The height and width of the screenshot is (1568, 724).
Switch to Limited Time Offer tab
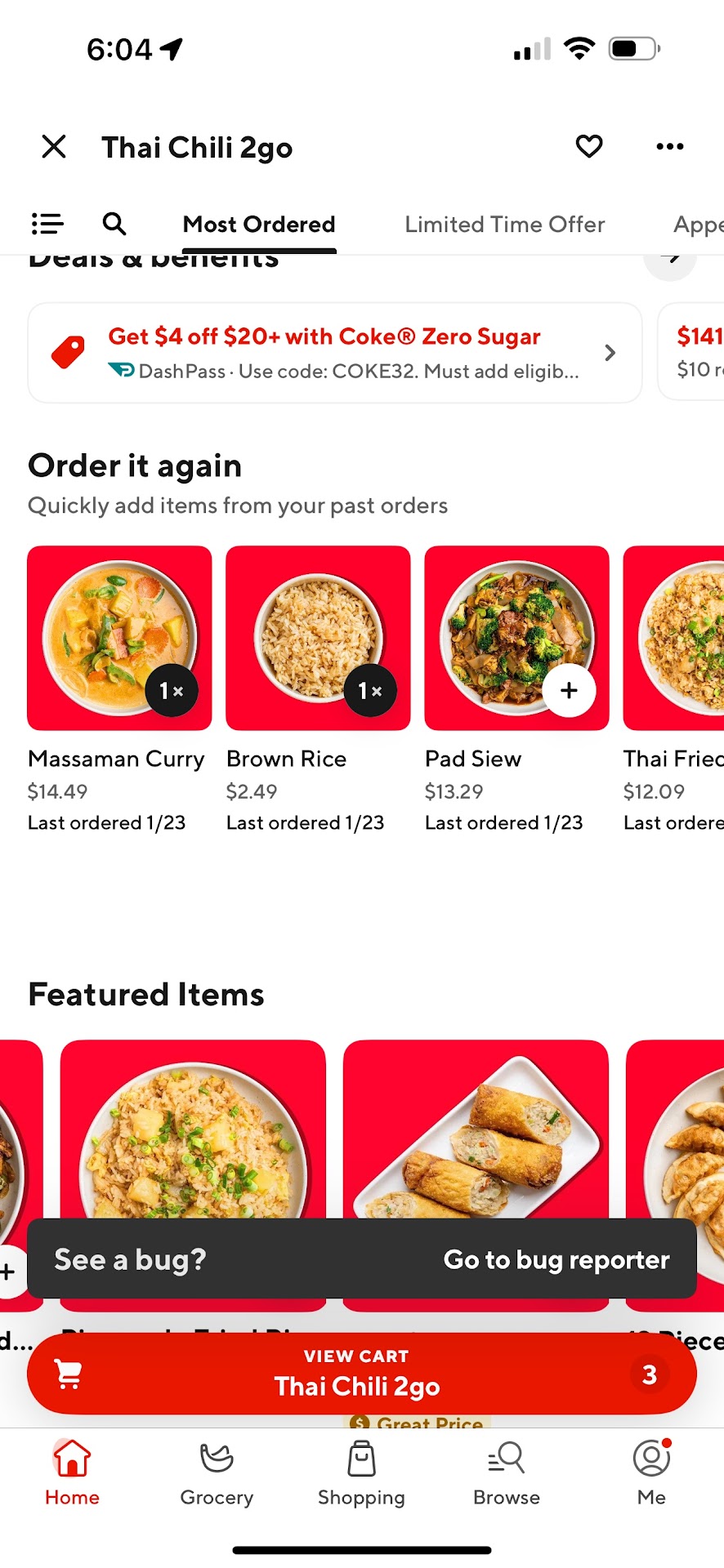504,225
